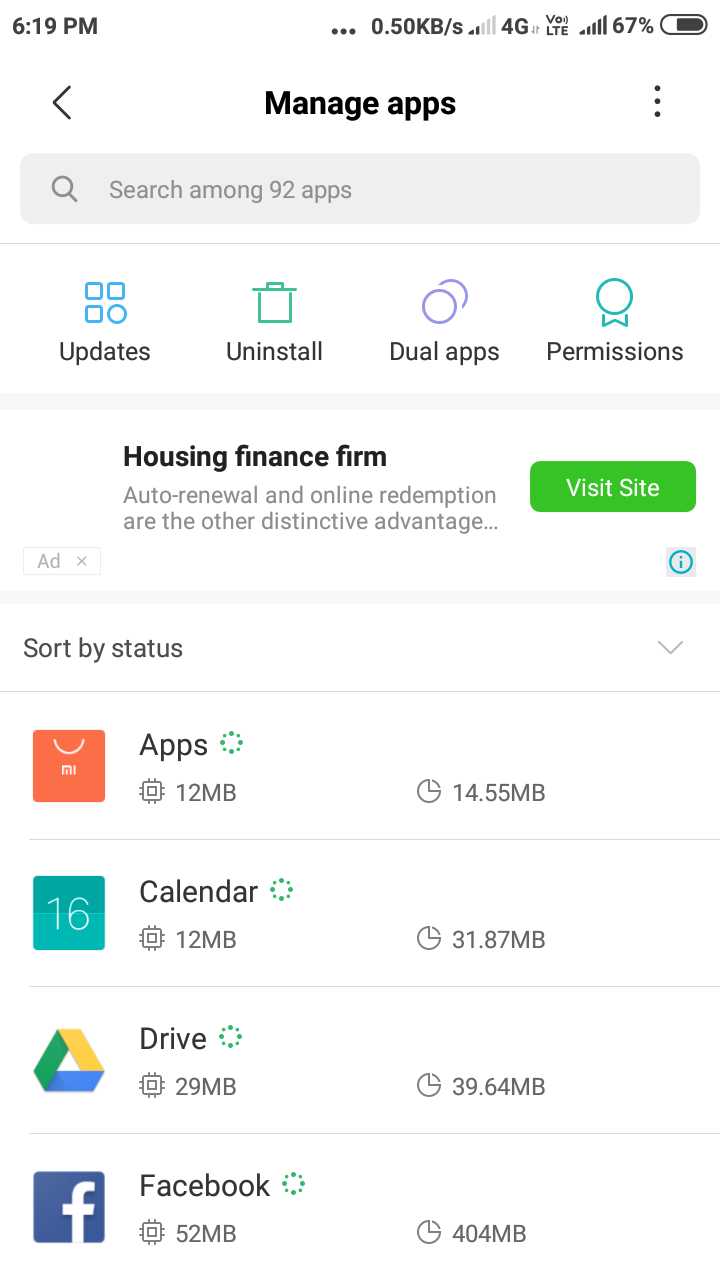Go back from Manage apps

(62, 102)
